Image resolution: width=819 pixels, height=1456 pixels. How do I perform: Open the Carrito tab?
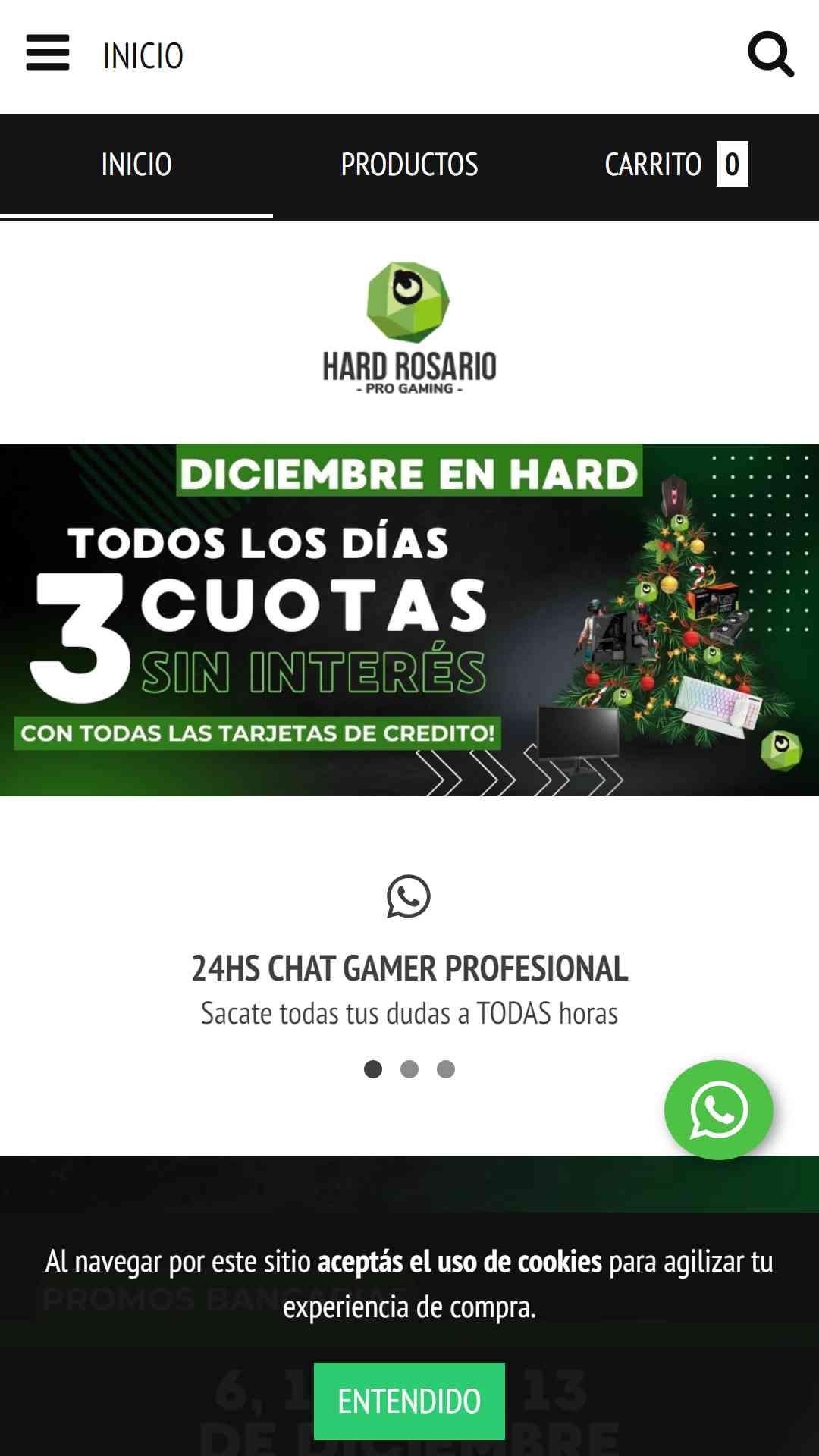676,165
